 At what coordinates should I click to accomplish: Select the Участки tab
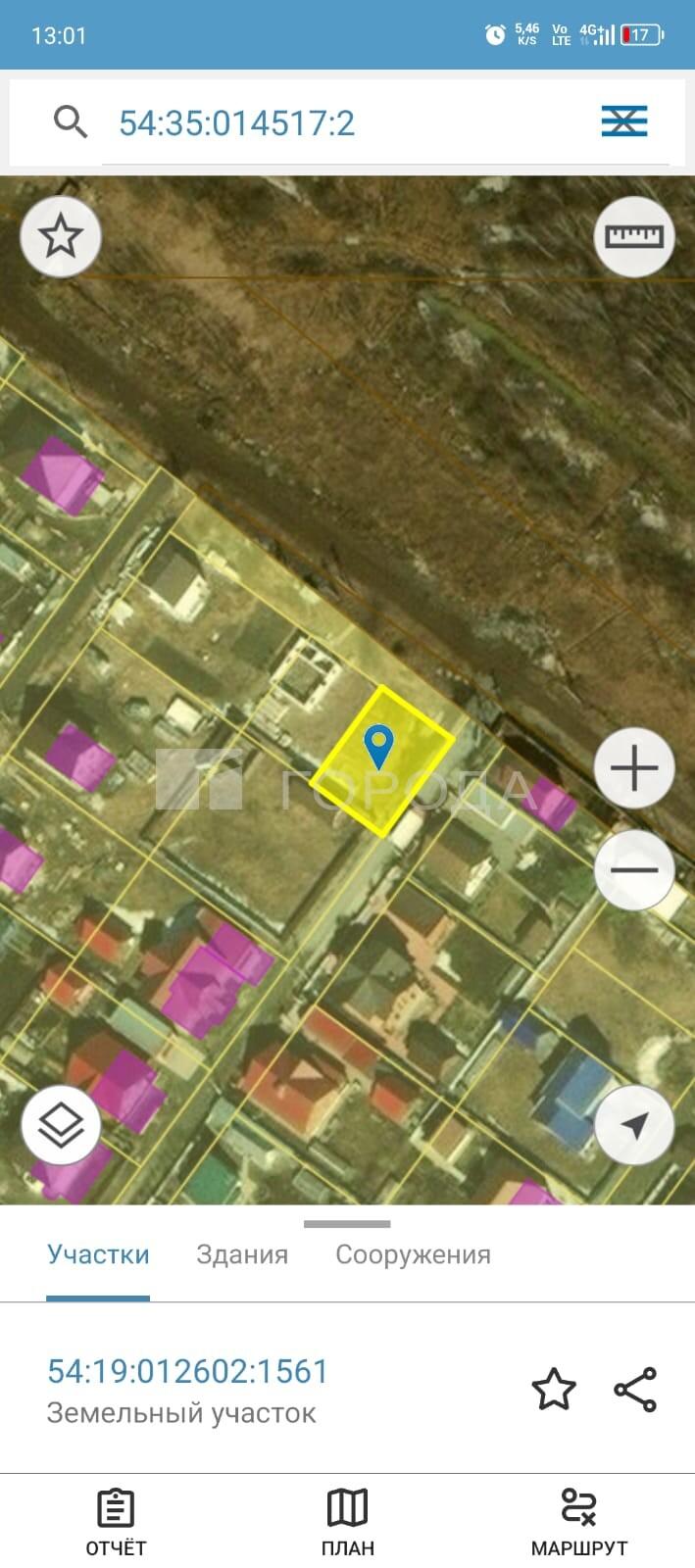[x=98, y=1255]
